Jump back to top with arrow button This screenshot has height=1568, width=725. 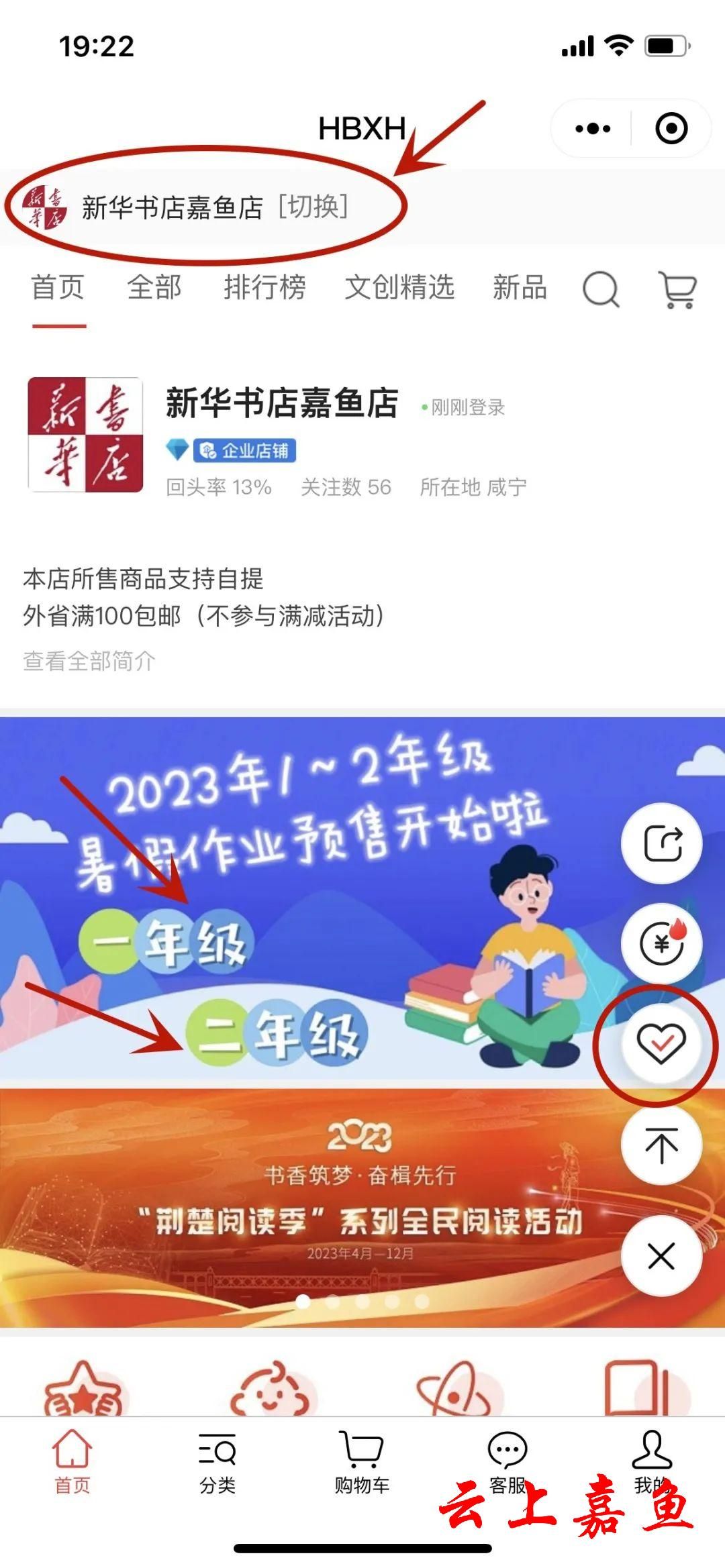[661, 1145]
